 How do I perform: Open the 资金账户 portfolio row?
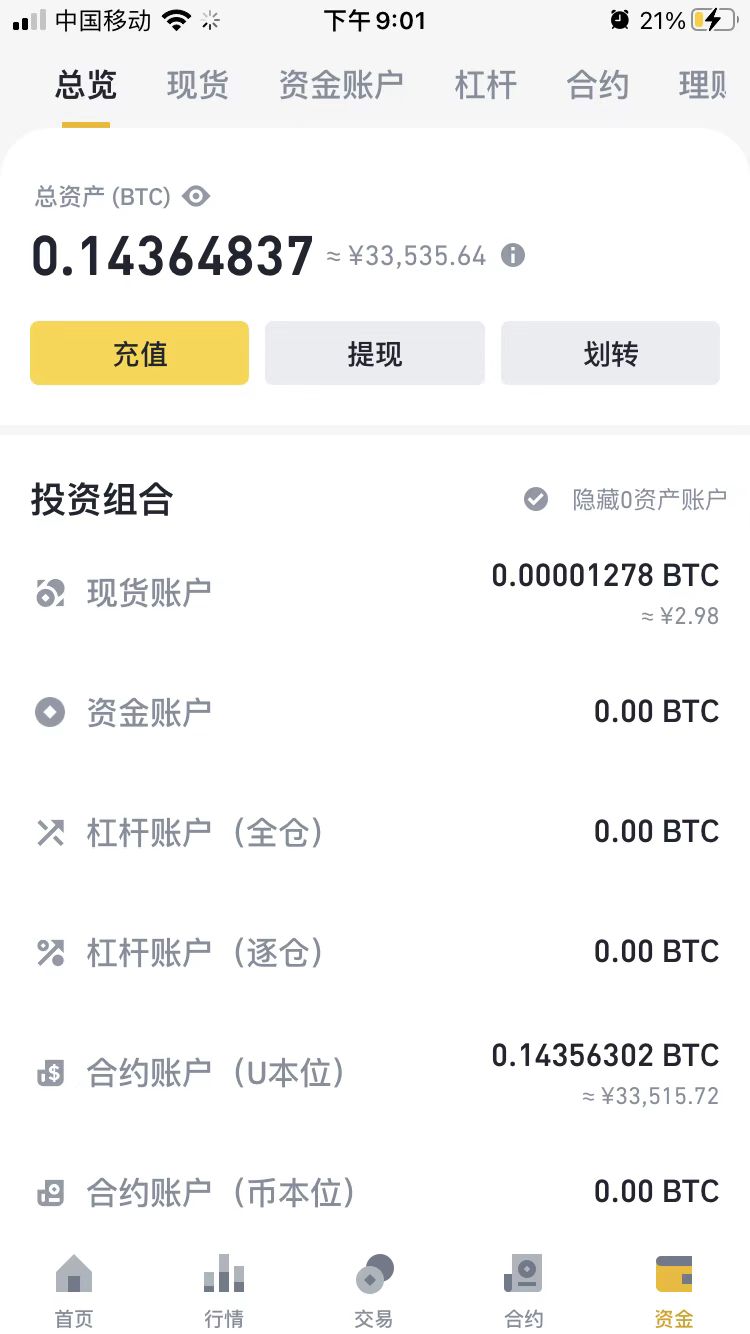tap(375, 713)
